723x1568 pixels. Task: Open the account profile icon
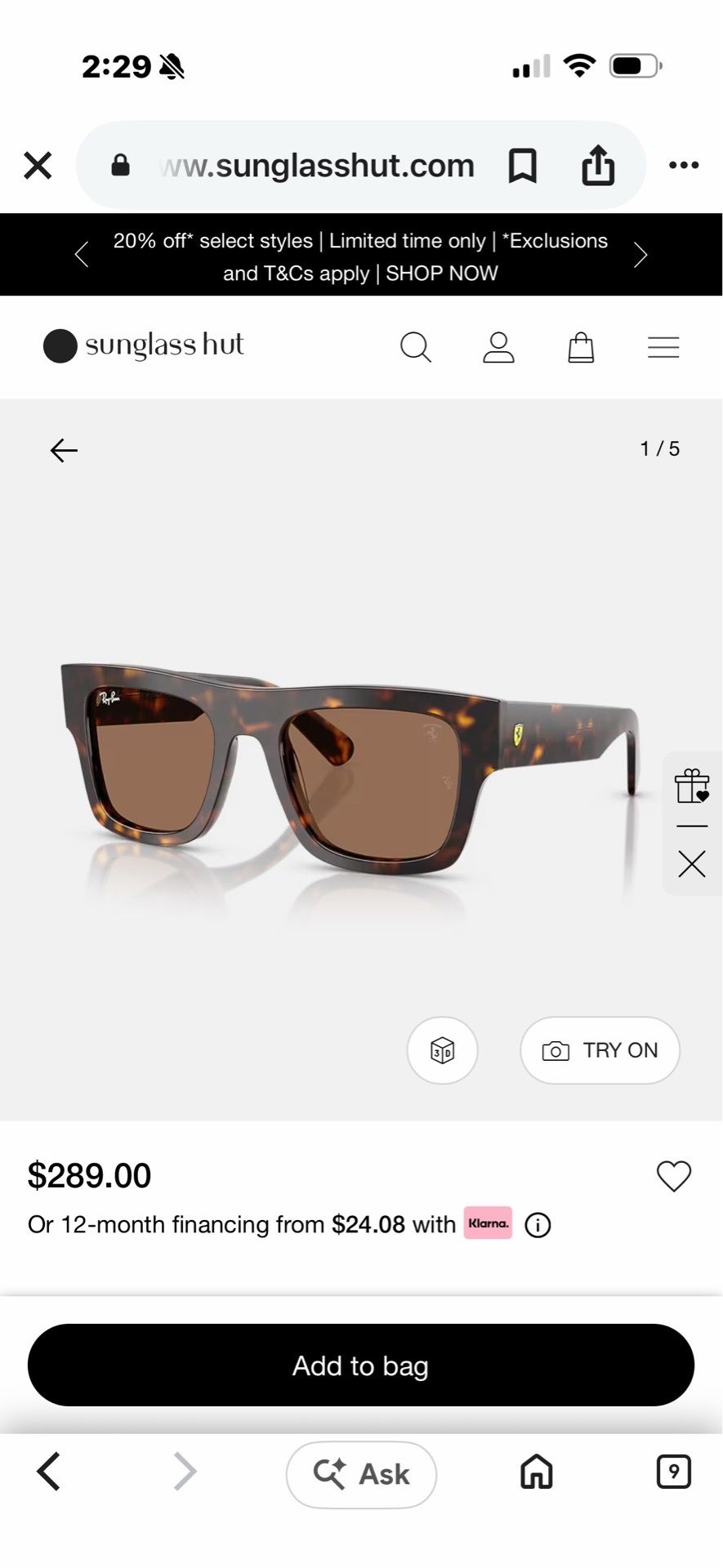point(498,347)
